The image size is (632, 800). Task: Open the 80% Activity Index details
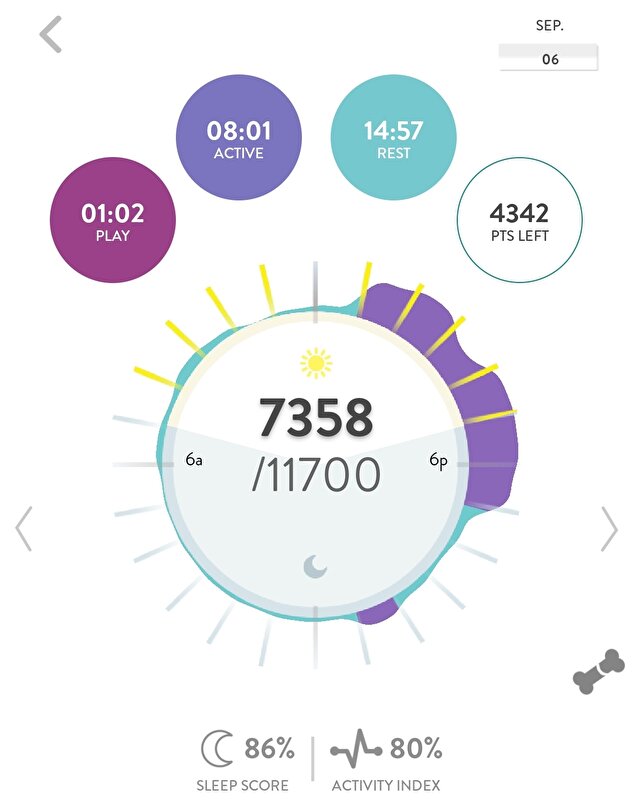point(386,760)
